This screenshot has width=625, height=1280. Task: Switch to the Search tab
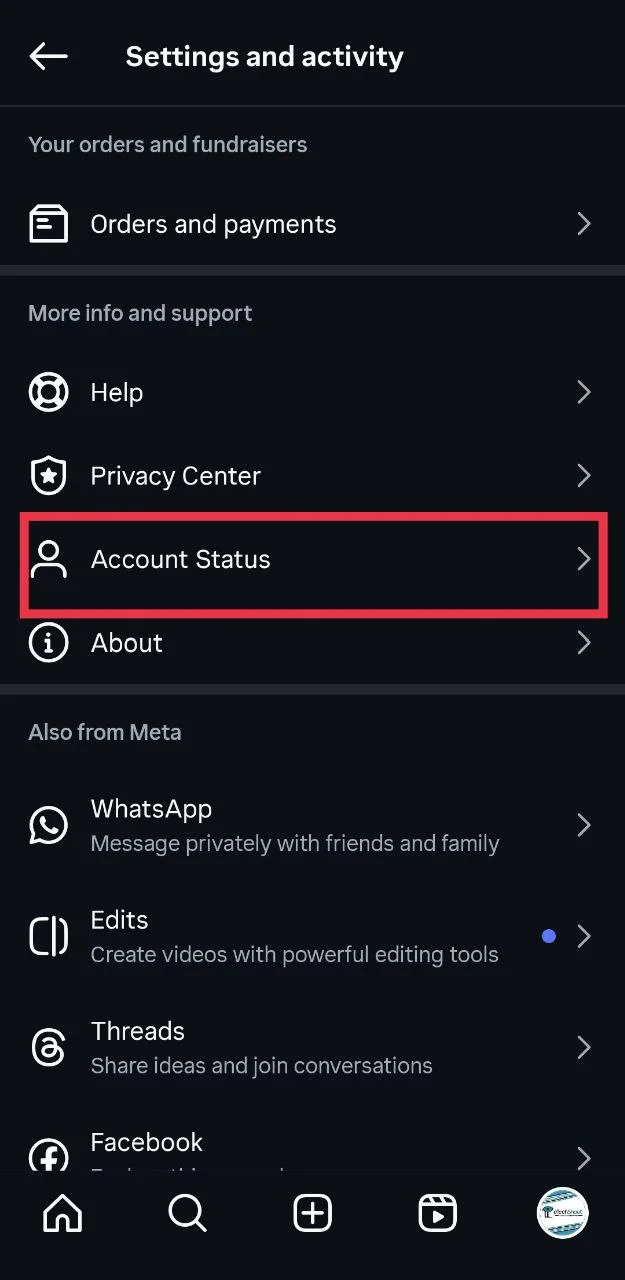(187, 1214)
